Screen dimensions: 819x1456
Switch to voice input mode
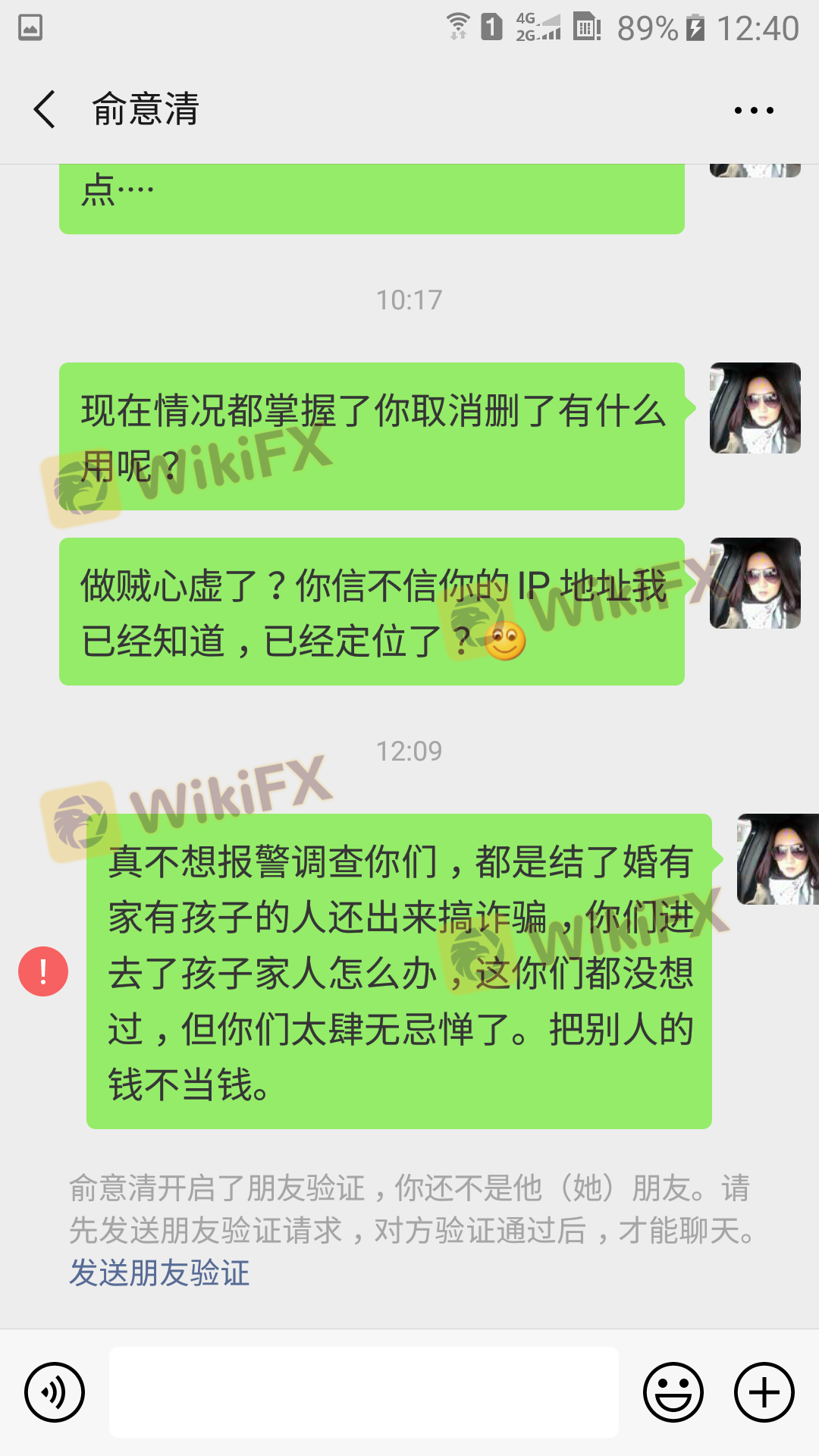pyautogui.click(x=55, y=1392)
